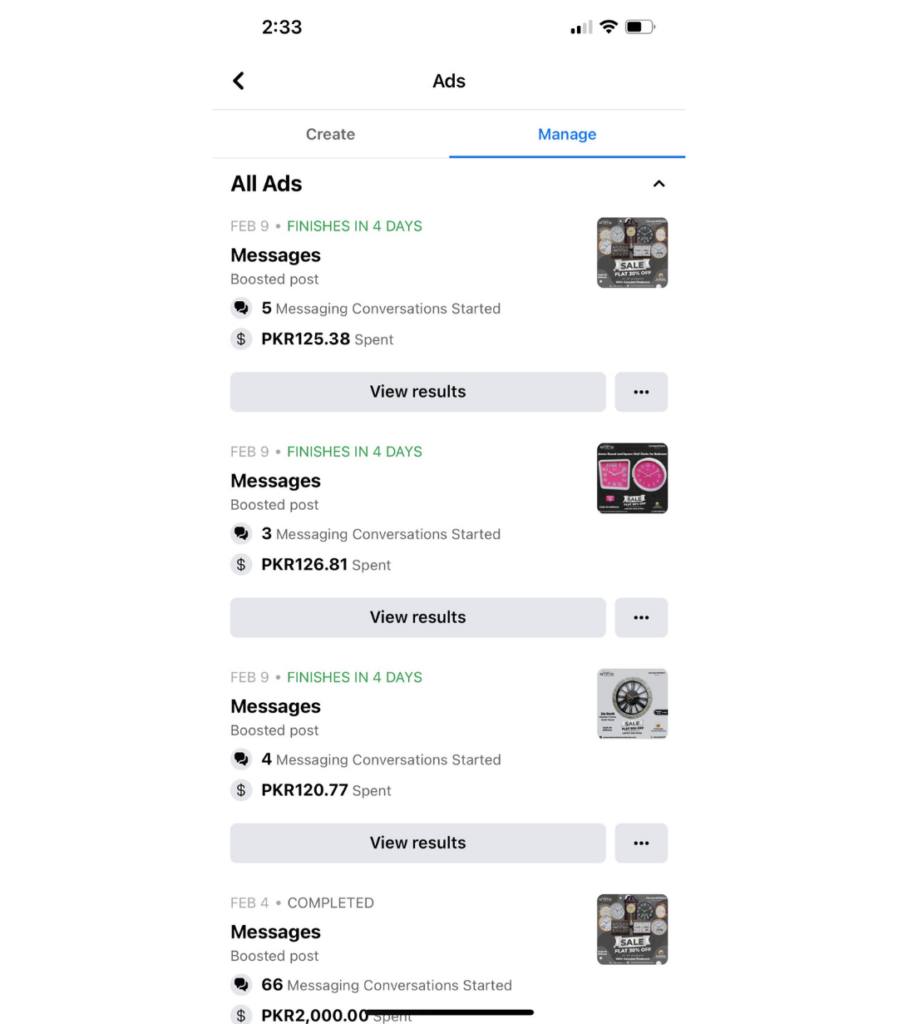
Task: Select the Manage tab
Action: pyautogui.click(x=566, y=134)
